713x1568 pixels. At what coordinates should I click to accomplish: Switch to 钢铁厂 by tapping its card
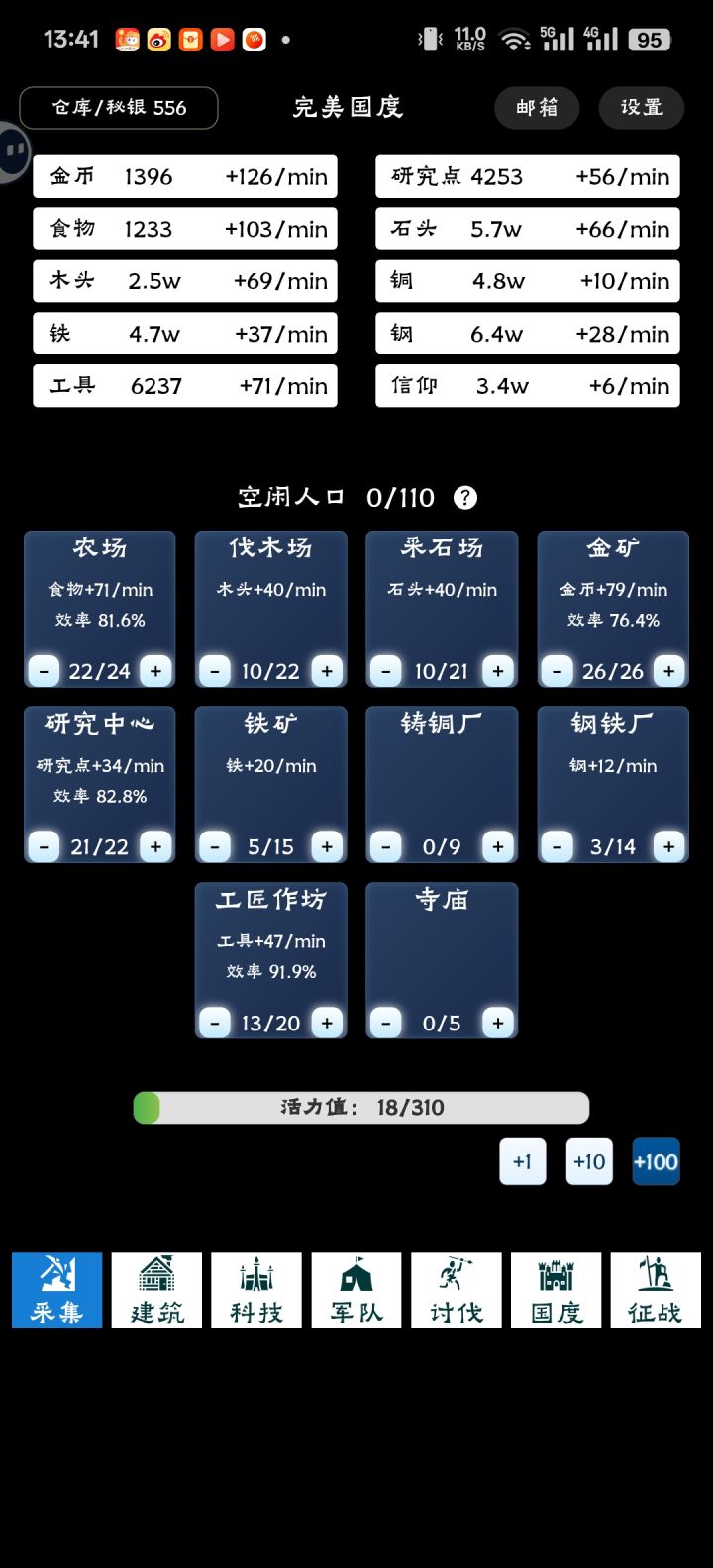(x=613, y=772)
